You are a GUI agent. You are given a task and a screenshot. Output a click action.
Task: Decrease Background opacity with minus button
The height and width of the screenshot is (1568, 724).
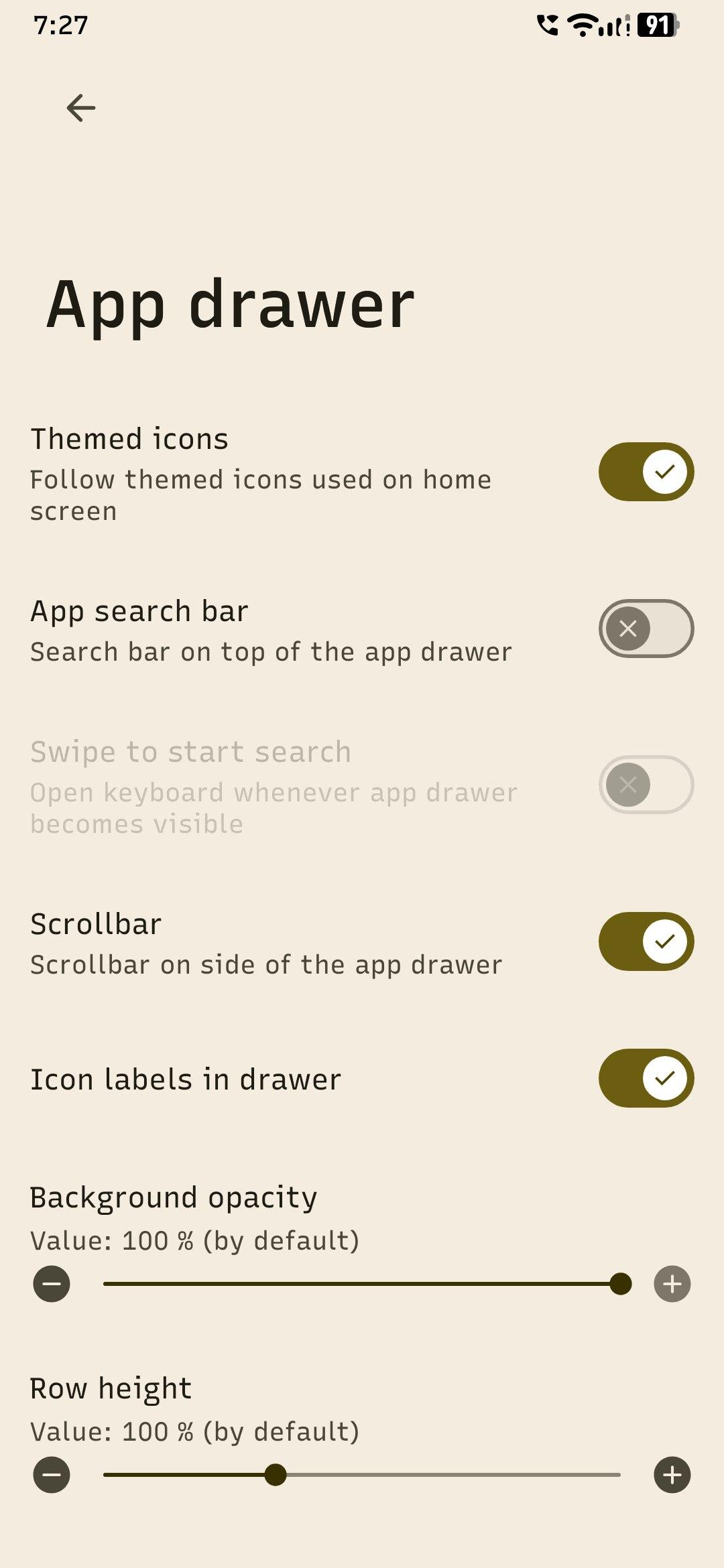pos(52,1284)
